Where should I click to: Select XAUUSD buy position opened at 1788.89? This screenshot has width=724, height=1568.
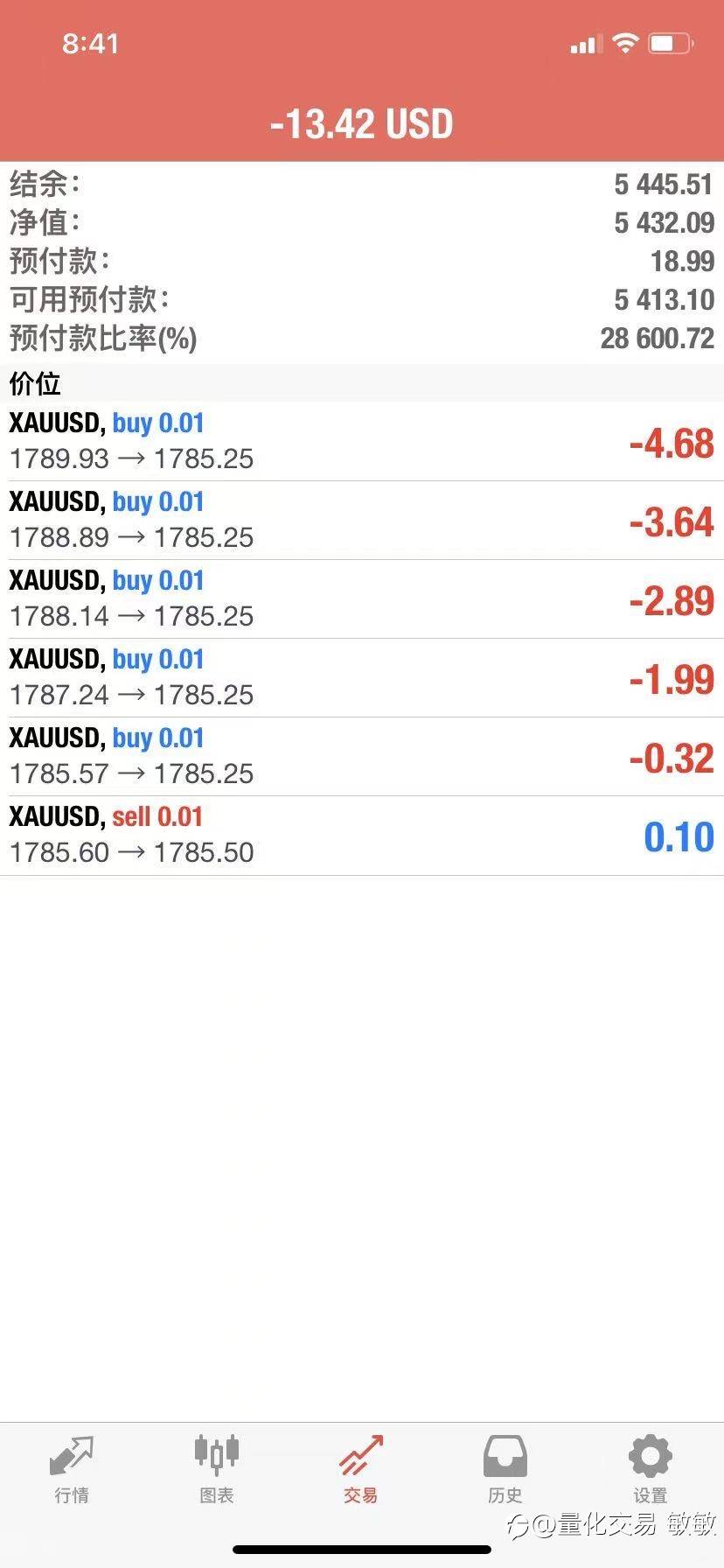tap(362, 520)
